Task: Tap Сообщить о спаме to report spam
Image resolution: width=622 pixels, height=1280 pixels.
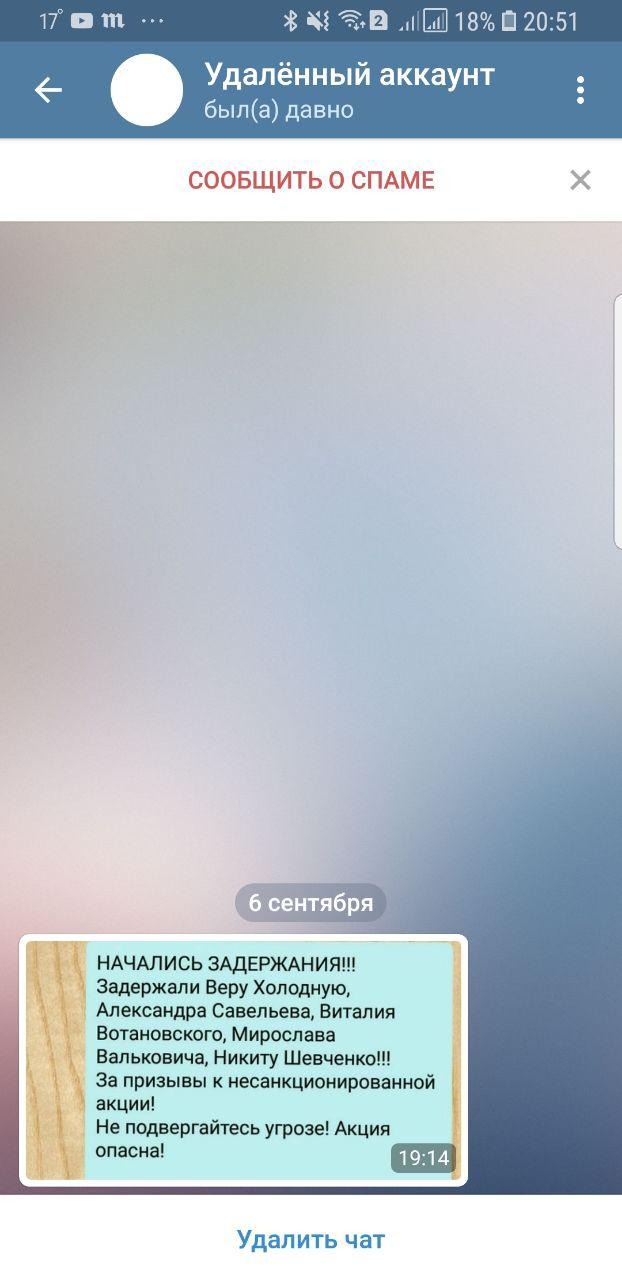Action: (311, 180)
